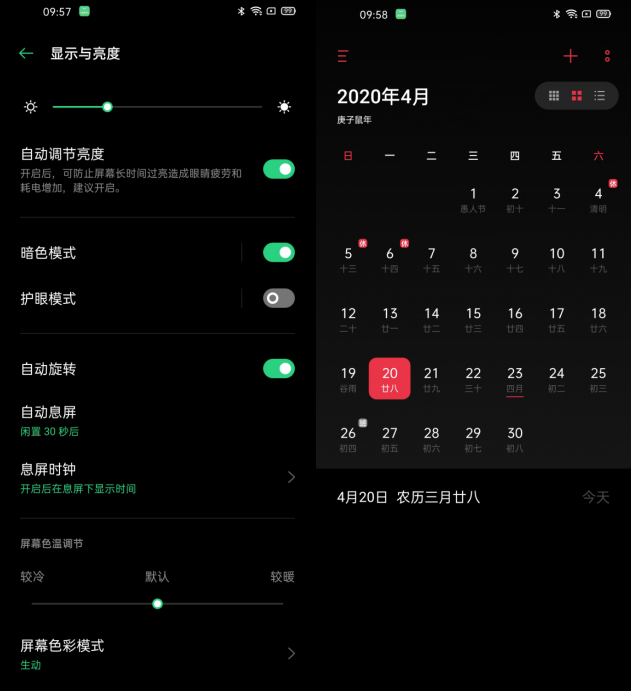Jump to today with 今天
This screenshot has height=691, width=631.
(596, 497)
